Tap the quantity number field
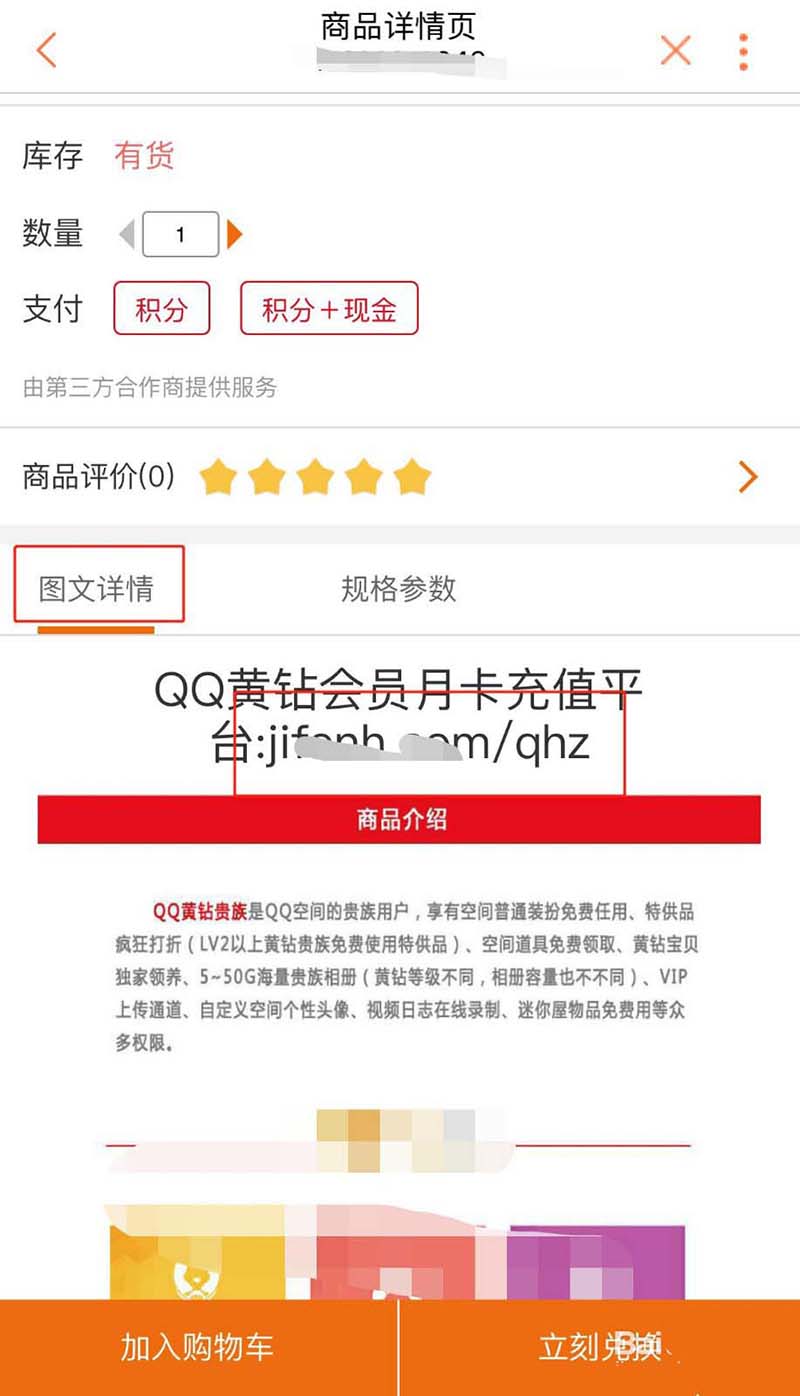 pyautogui.click(x=181, y=235)
